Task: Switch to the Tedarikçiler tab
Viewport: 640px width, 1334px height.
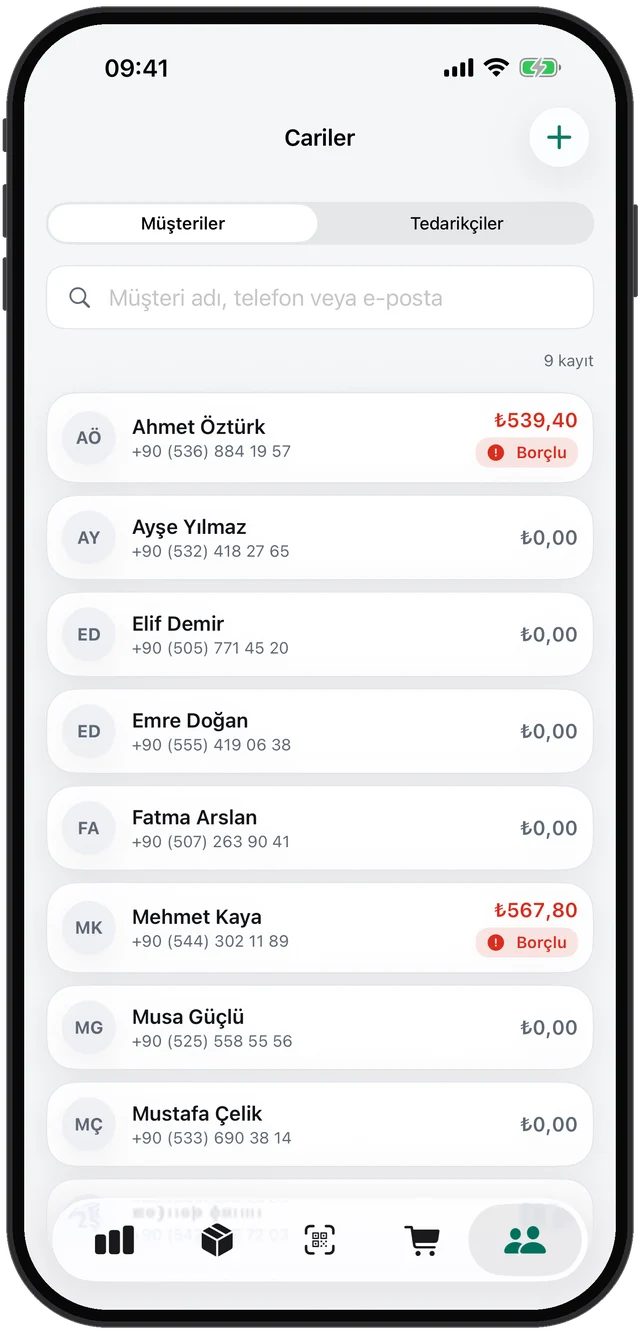Action: pos(456,223)
